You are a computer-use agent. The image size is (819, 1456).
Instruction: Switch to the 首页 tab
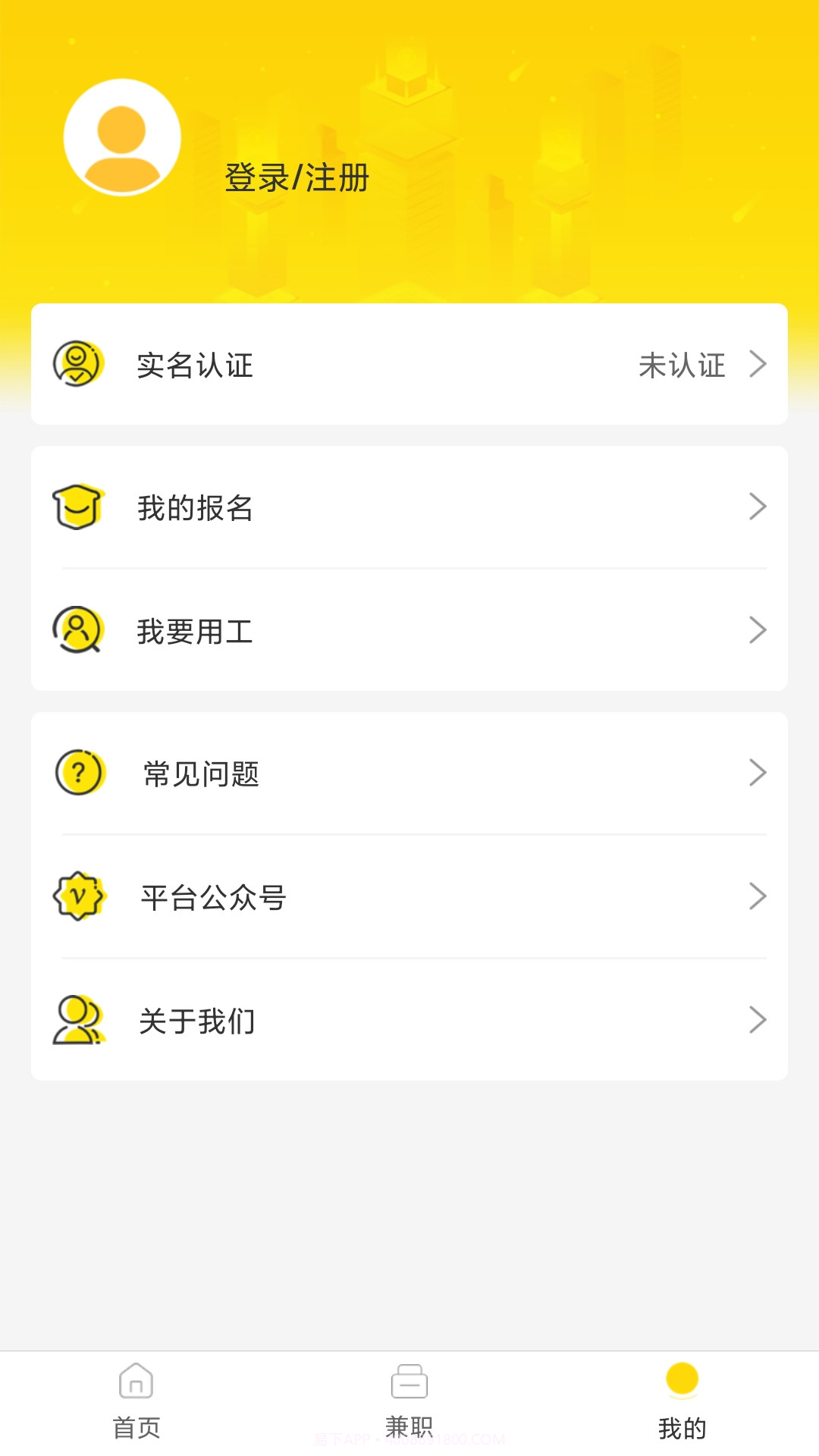coord(136,1410)
